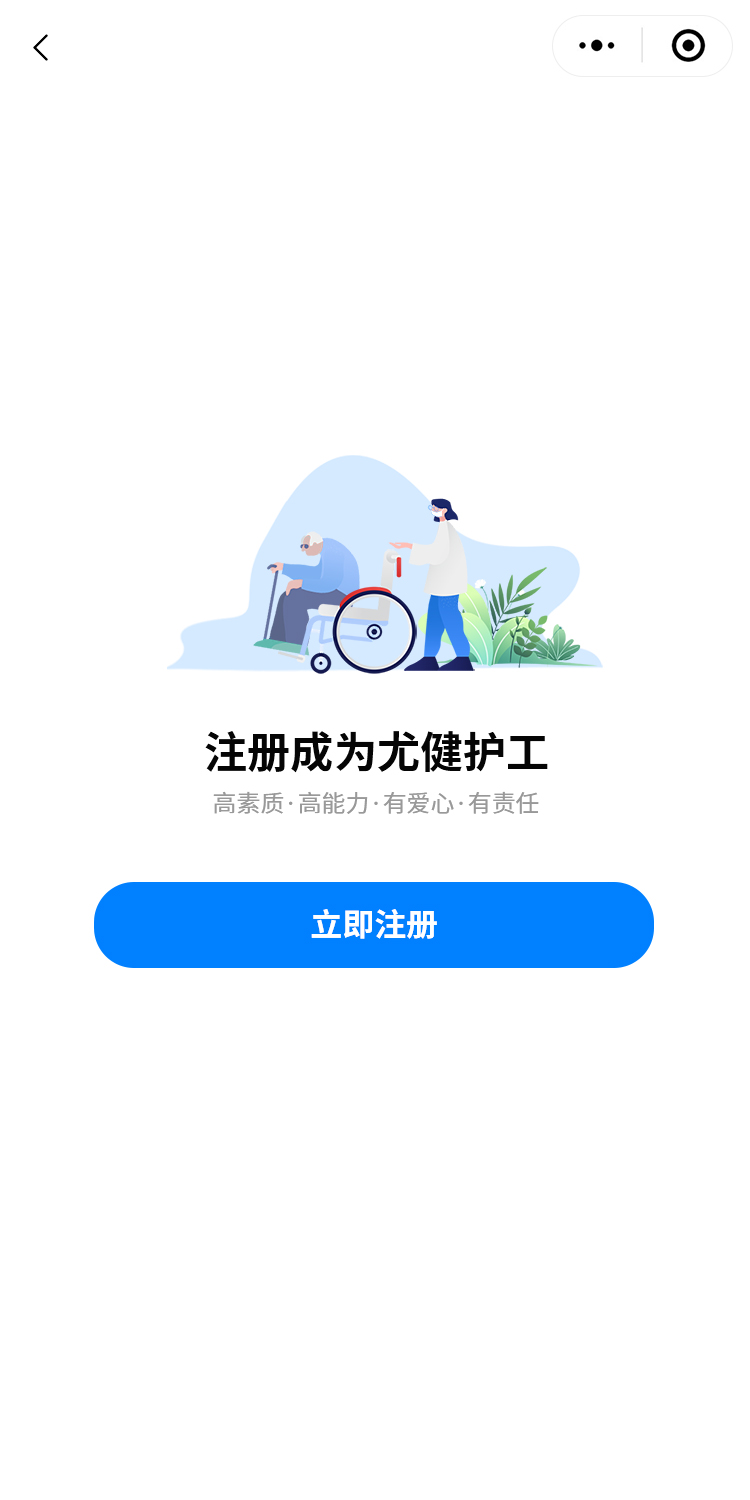Viewport: 750px width, 1500px height.
Task: Close the mini program with the circle icon
Action: (688, 46)
